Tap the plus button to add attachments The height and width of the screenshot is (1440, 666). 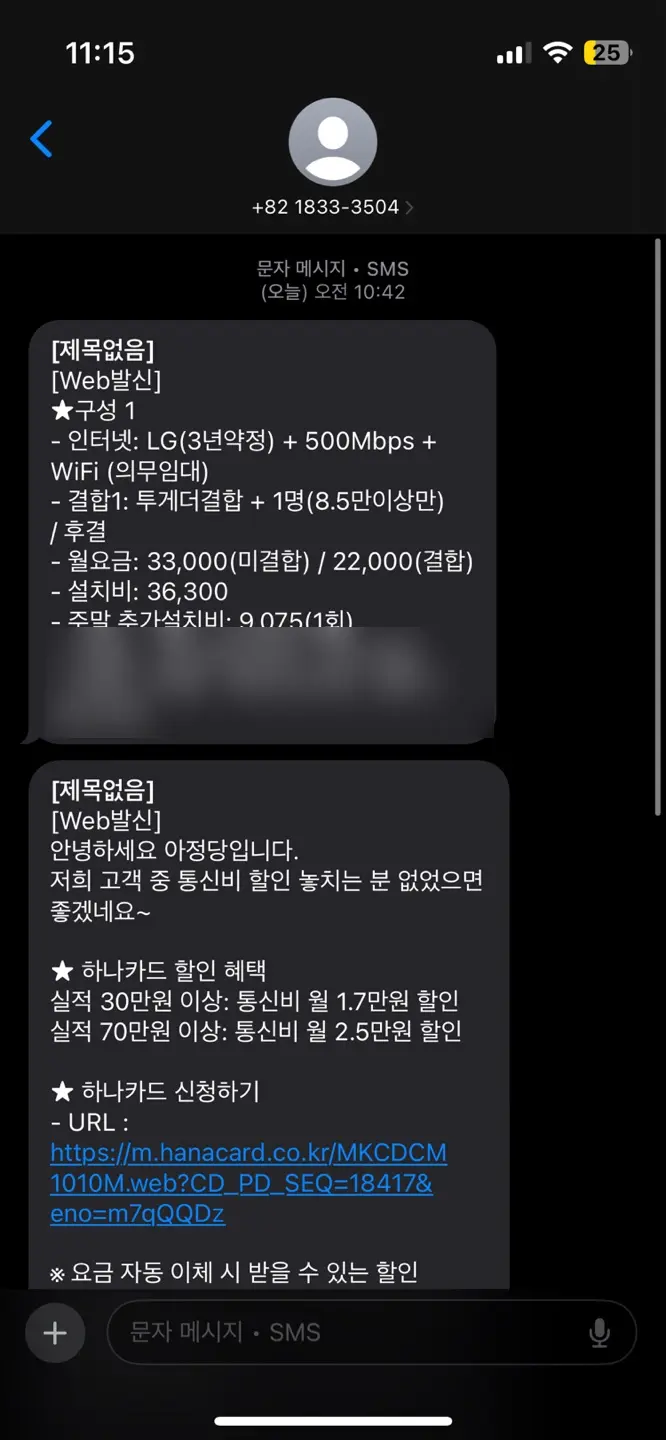tap(55, 1333)
